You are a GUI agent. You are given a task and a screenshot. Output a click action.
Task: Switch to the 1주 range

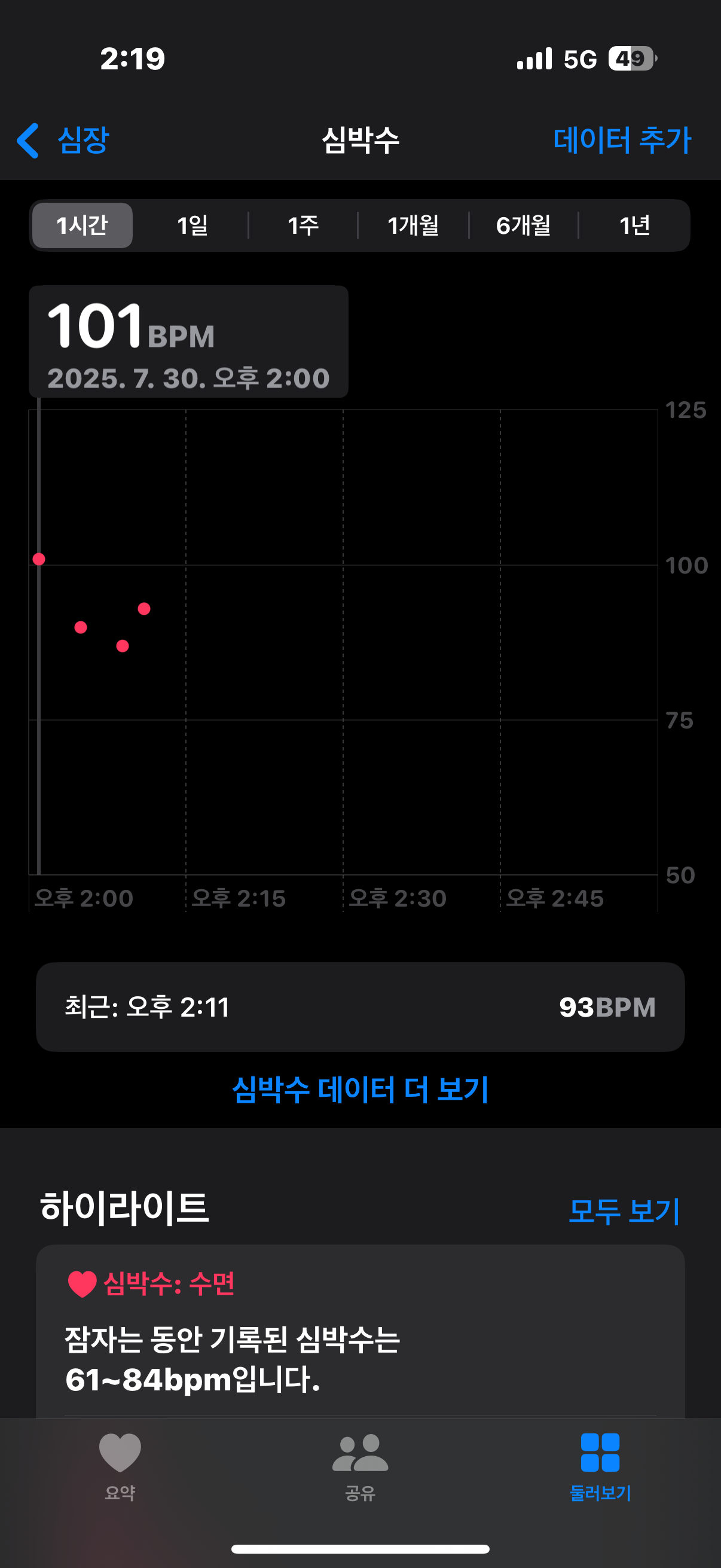(303, 225)
